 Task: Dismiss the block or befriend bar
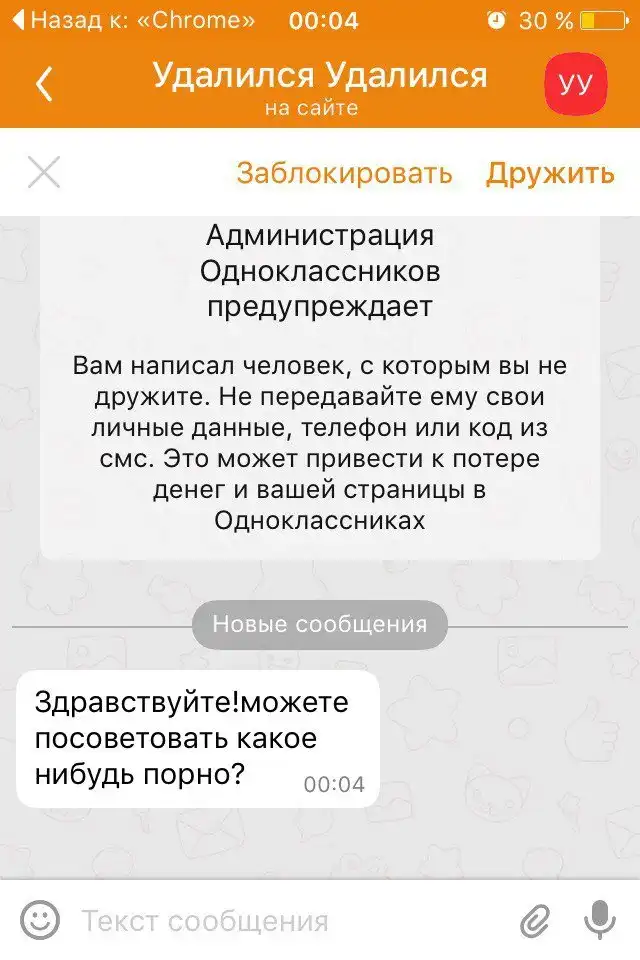click(x=44, y=173)
